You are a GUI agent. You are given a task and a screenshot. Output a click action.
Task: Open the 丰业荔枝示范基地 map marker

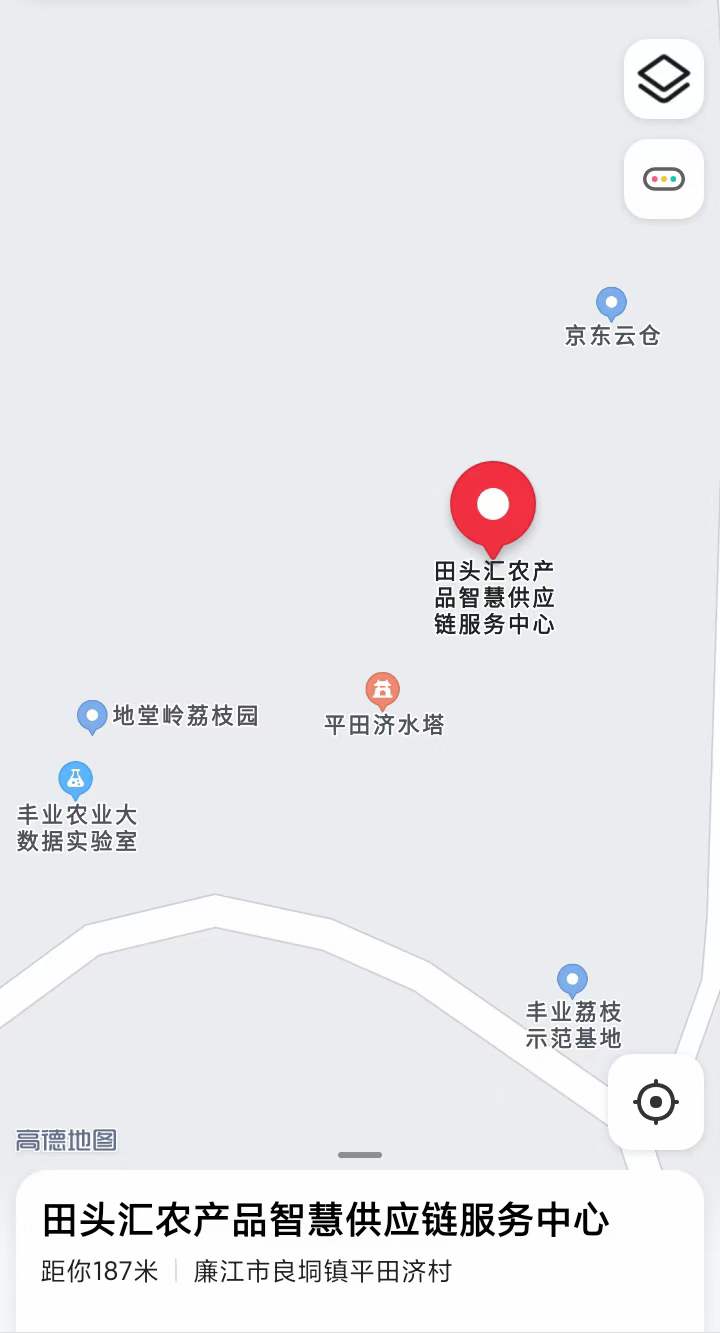click(x=572, y=979)
